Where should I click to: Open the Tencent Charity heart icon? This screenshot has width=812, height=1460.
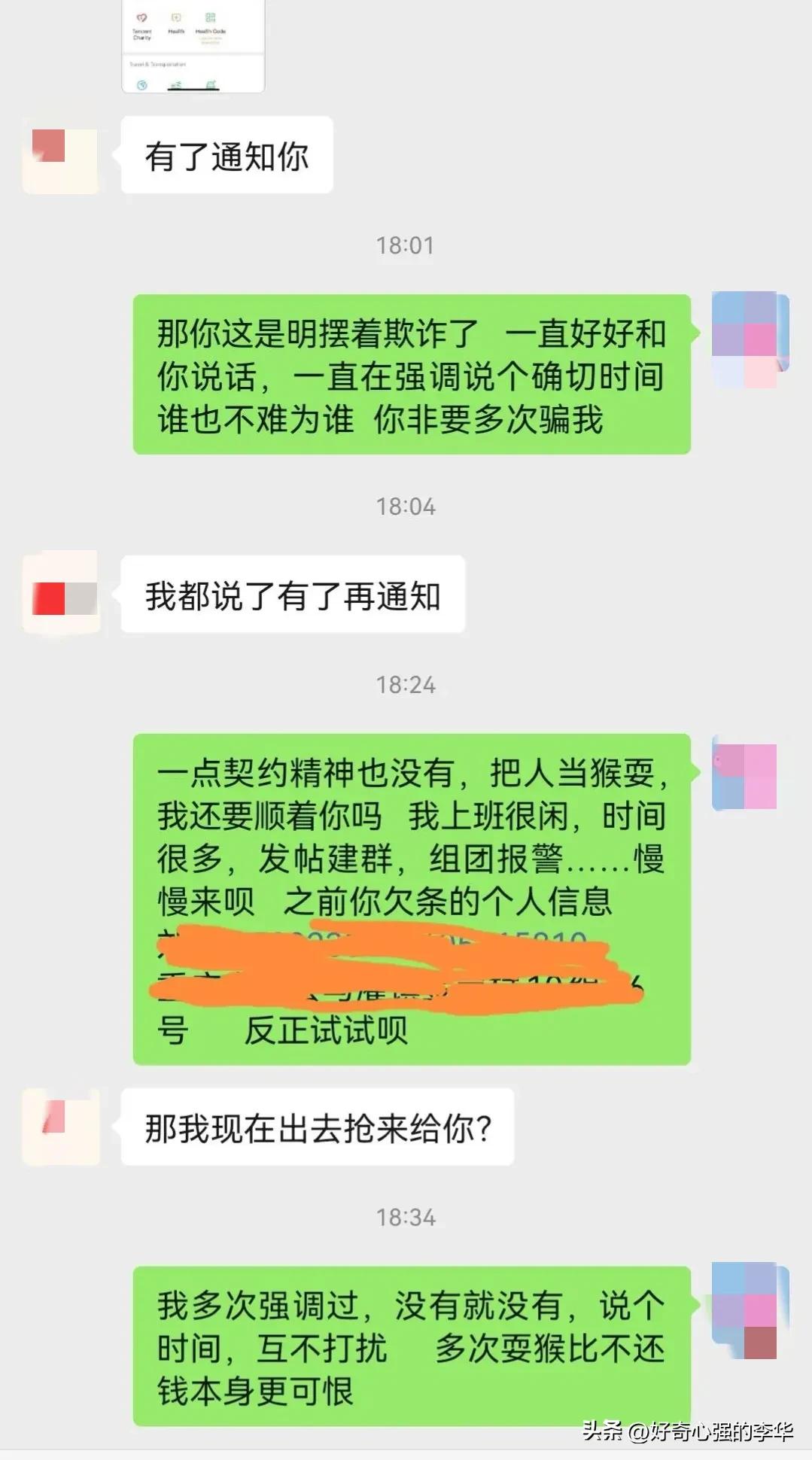(x=141, y=18)
